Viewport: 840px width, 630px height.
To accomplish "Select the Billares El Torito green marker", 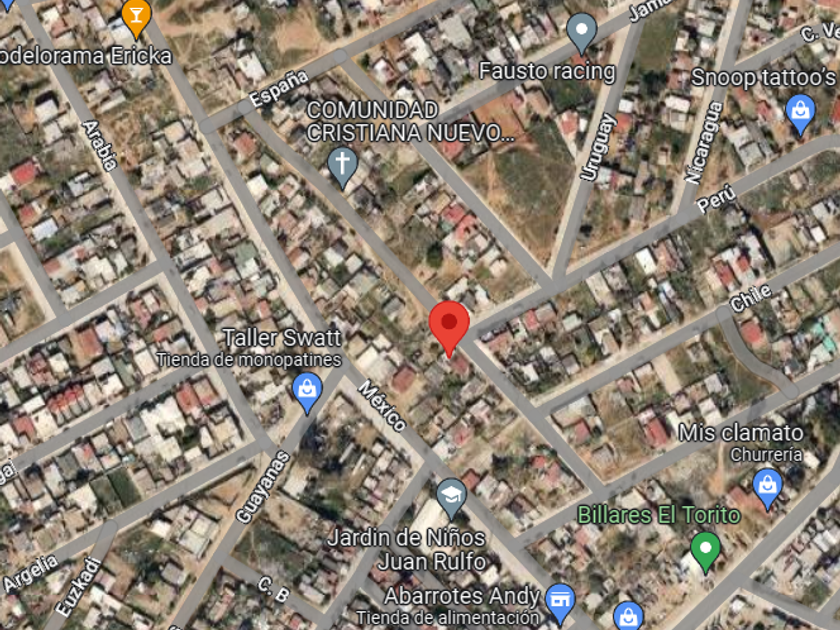I will (706, 552).
